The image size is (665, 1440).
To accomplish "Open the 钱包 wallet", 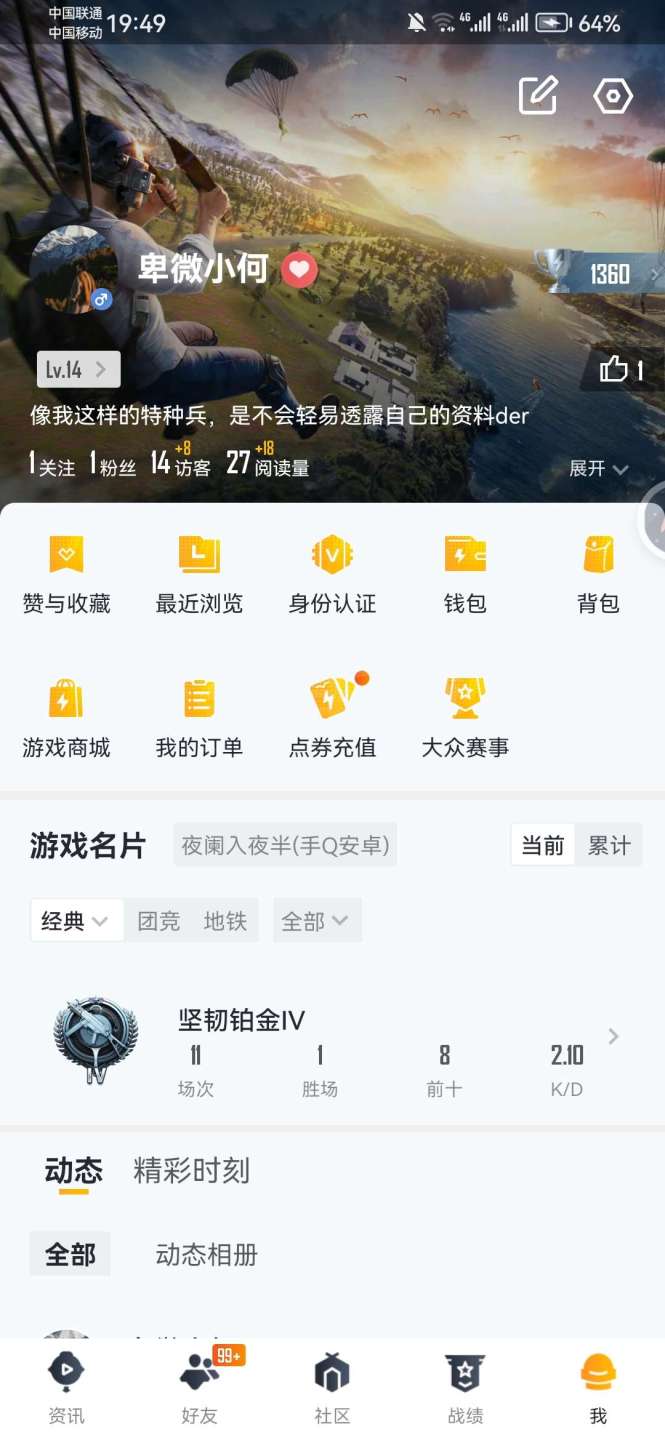I will pos(465,574).
